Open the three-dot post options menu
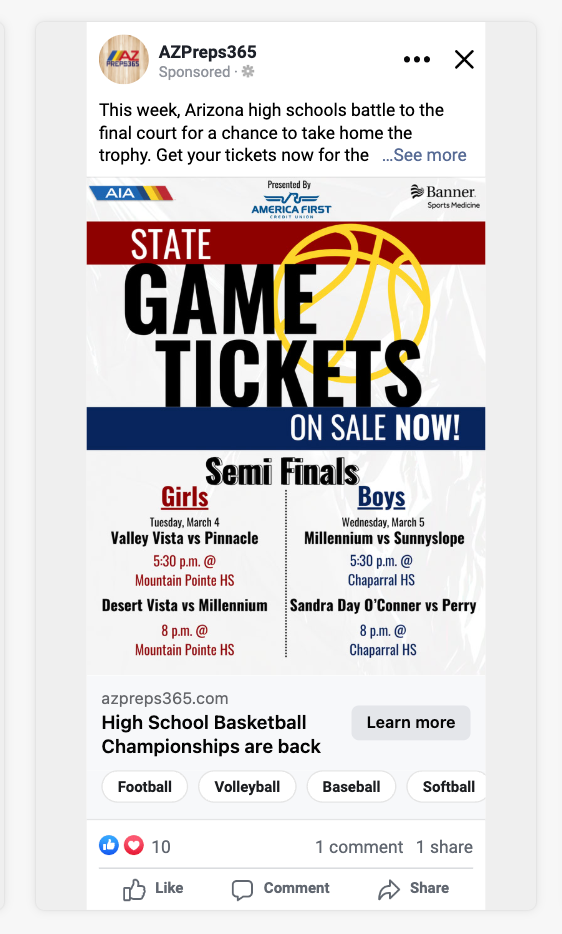Viewport: 562px width, 934px height. [417, 60]
